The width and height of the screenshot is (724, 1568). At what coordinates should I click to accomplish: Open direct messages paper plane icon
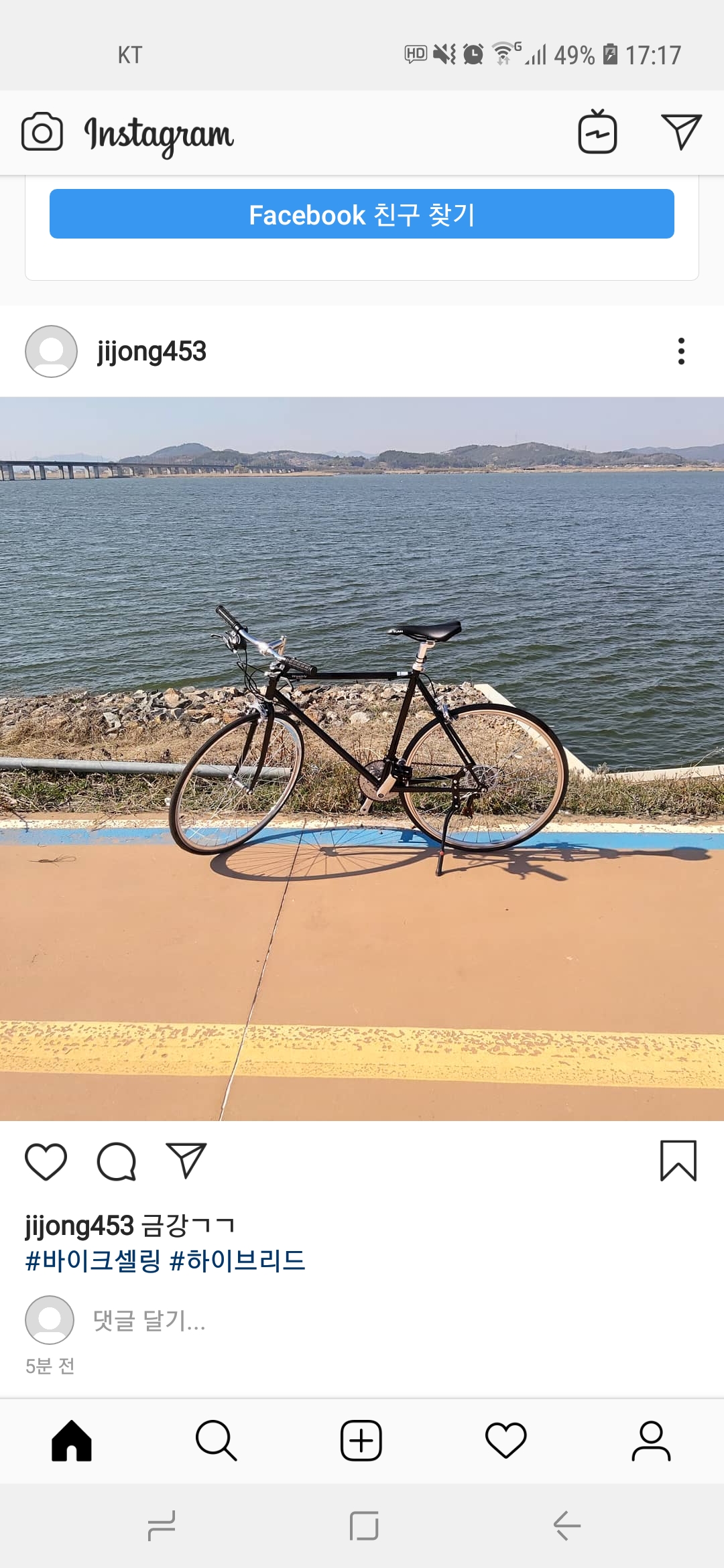coord(681,131)
